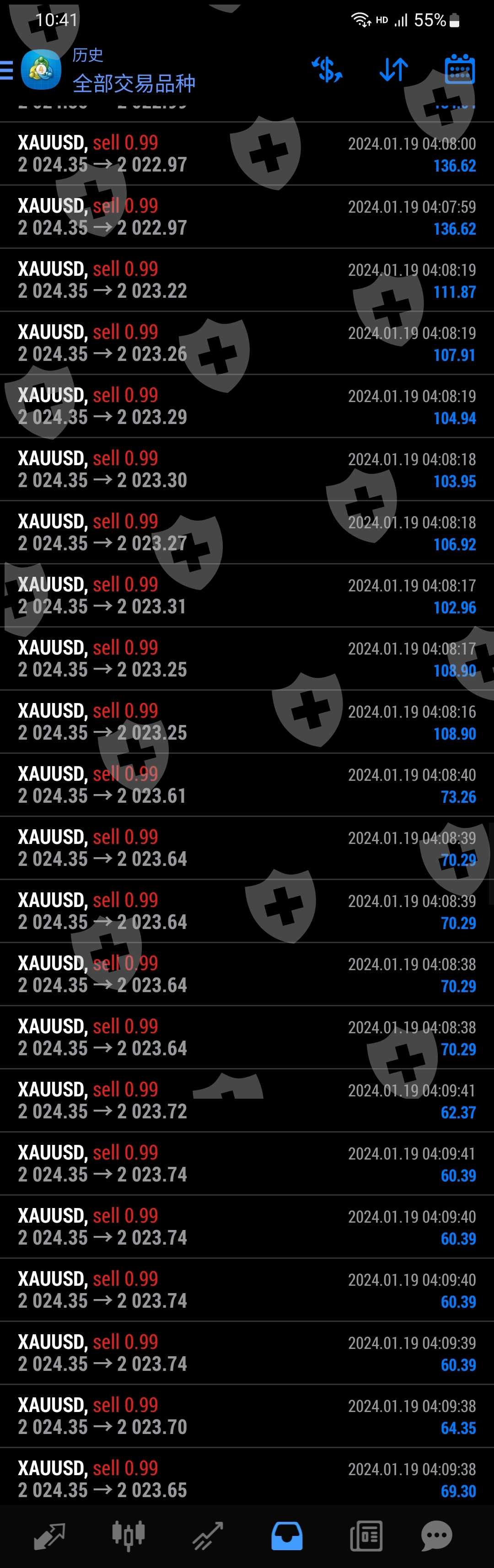Image resolution: width=494 pixels, height=1568 pixels.
Task: Expand the trade with profit 73.26
Action: [247, 784]
